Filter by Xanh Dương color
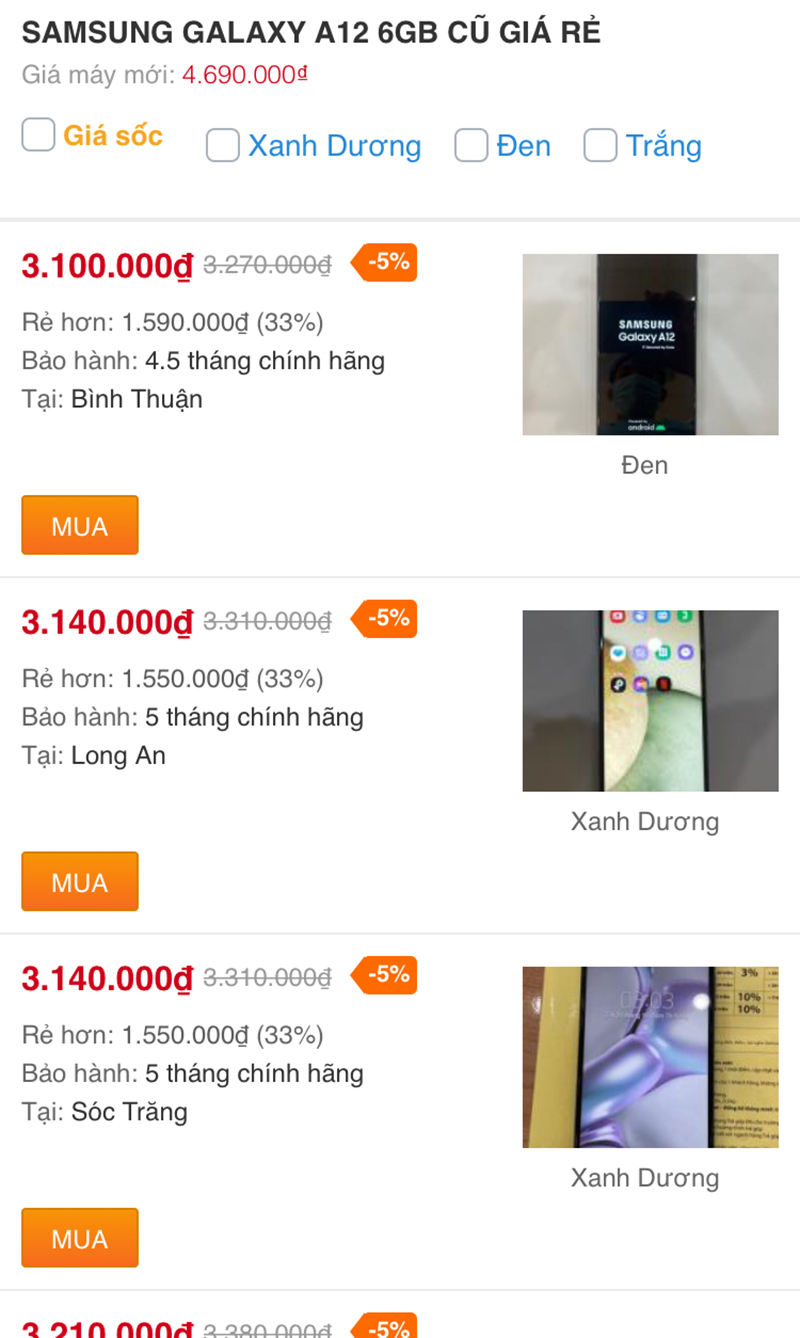Screen dimensions: 800x1338 point(223,146)
